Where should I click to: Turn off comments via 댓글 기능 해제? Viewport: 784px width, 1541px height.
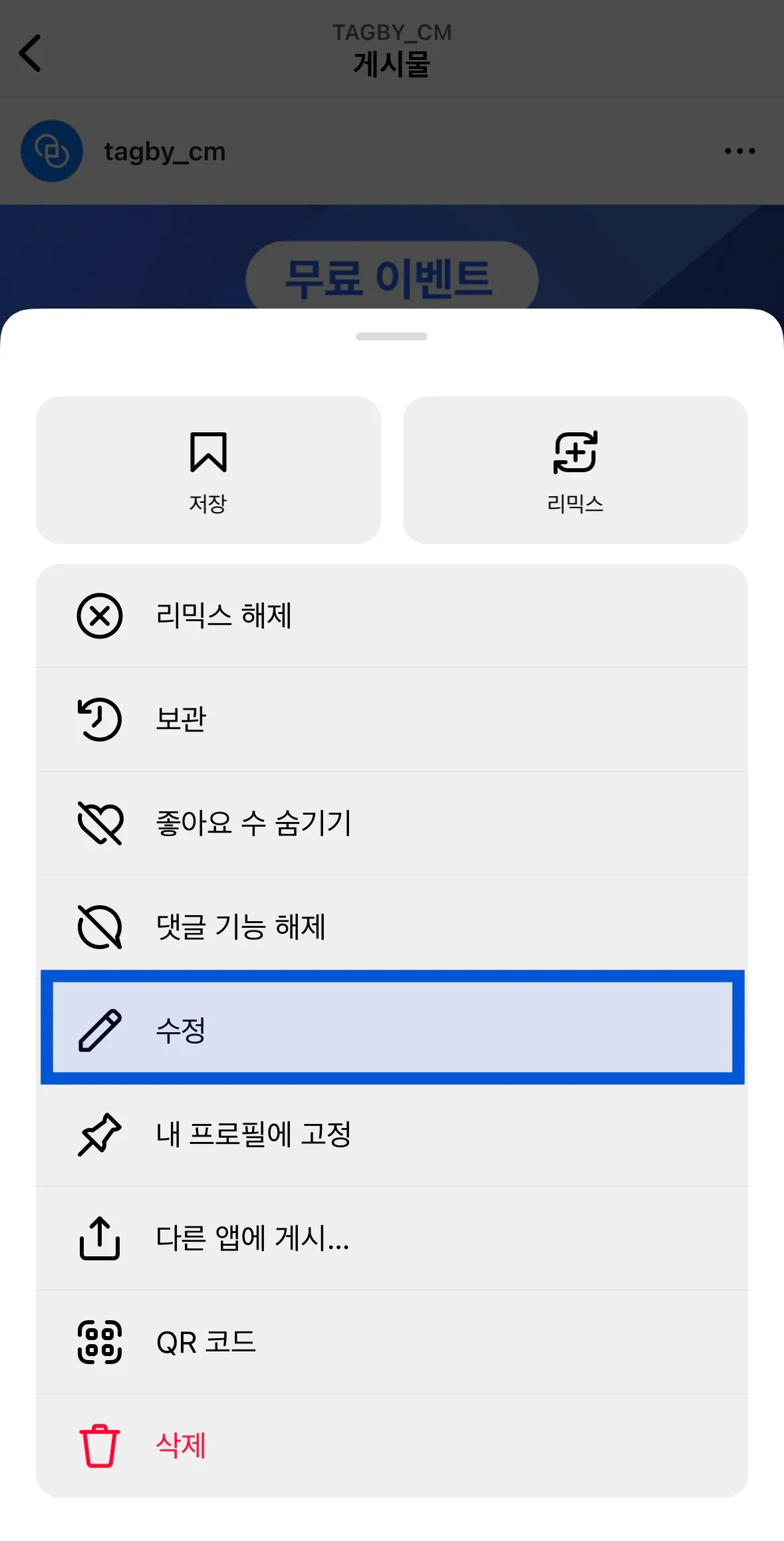click(392, 927)
